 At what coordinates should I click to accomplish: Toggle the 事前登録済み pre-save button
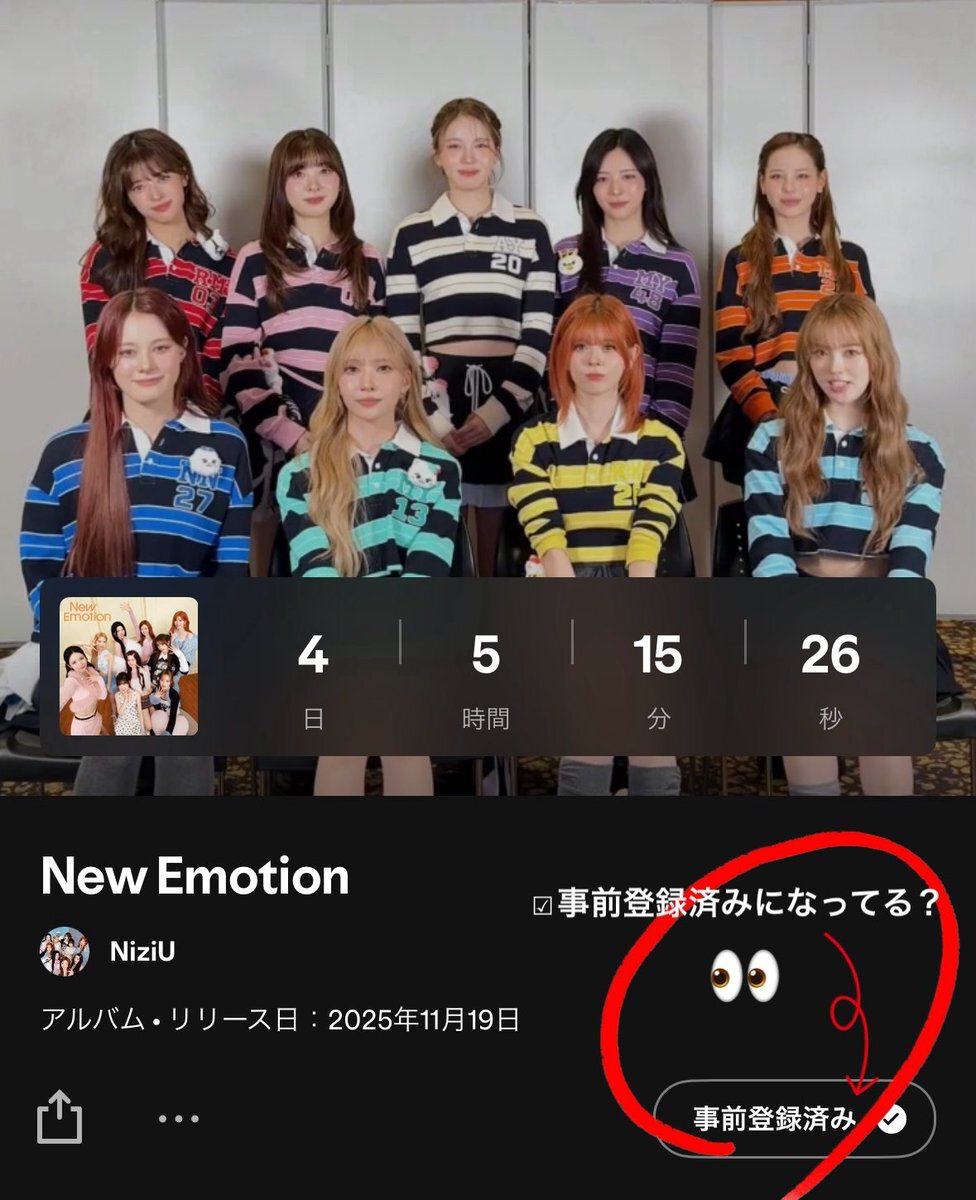pyautogui.click(x=794, y=1119)
